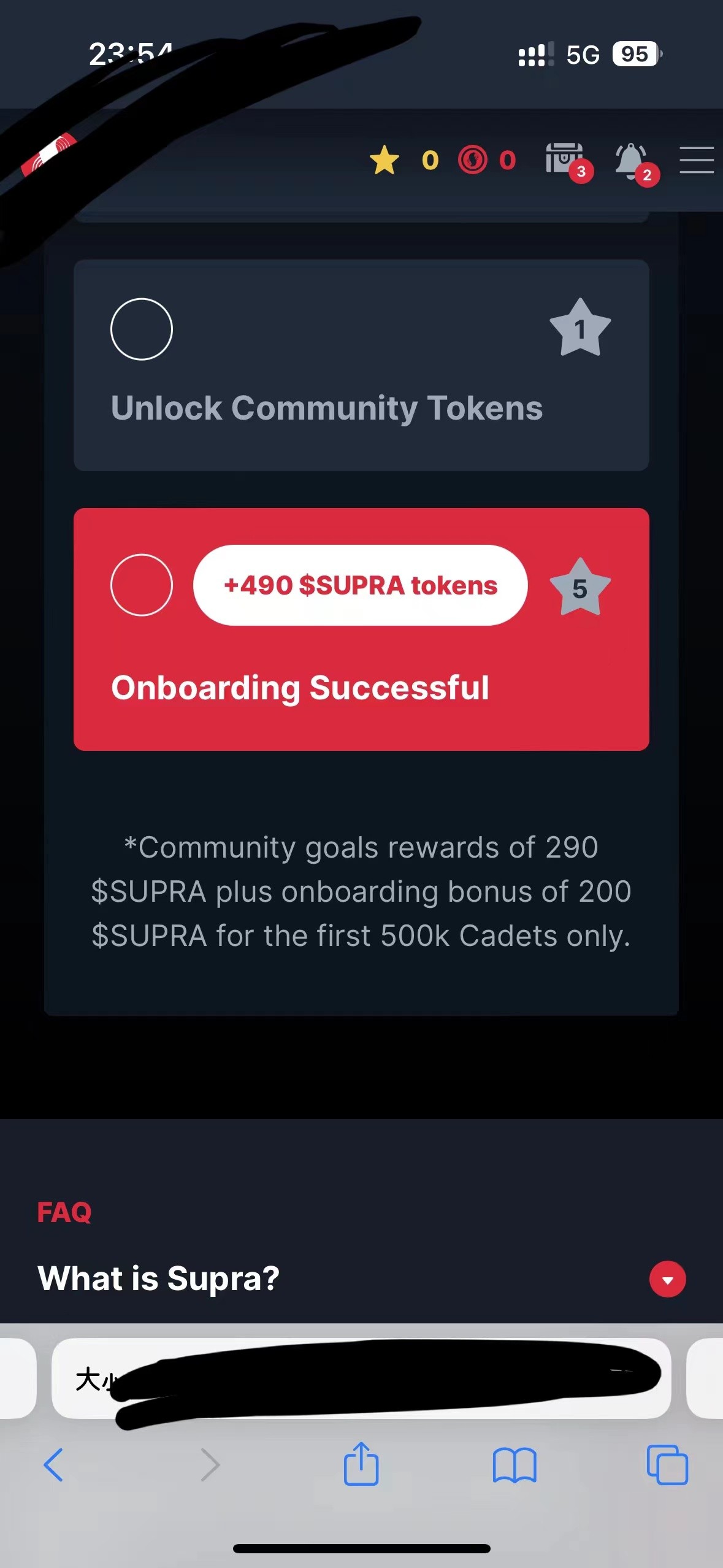Go back in Safari
Screen dimensions: 723x1568
click(54, 1465)
